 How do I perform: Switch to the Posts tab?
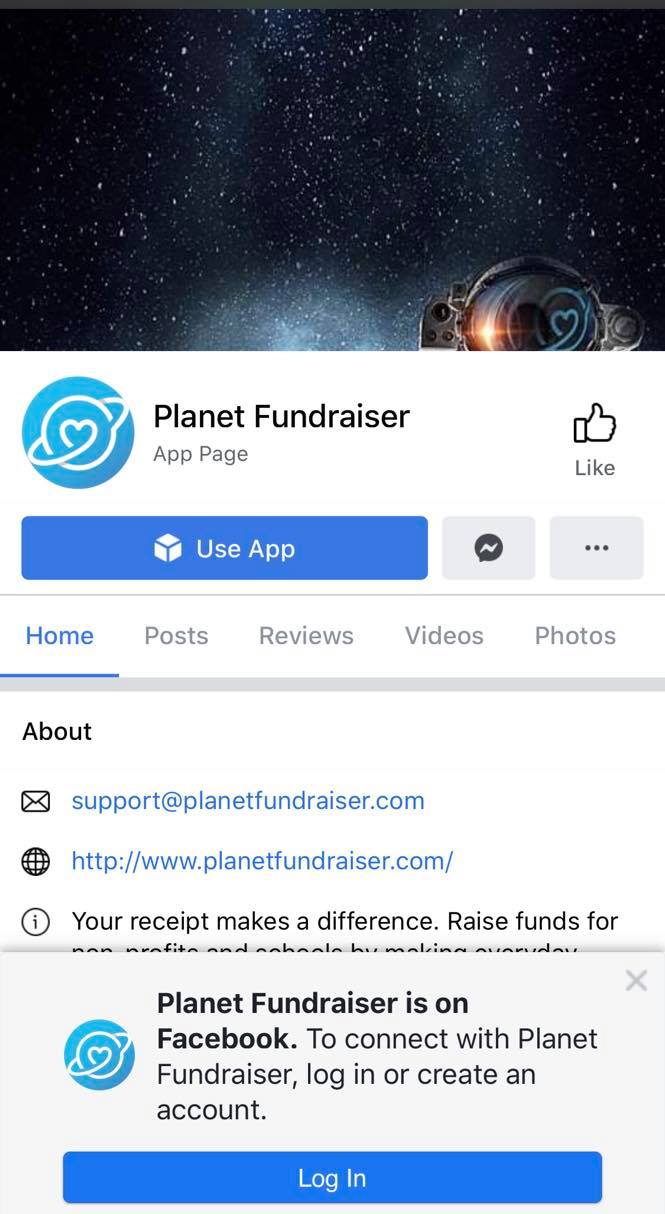coord(176,636)
